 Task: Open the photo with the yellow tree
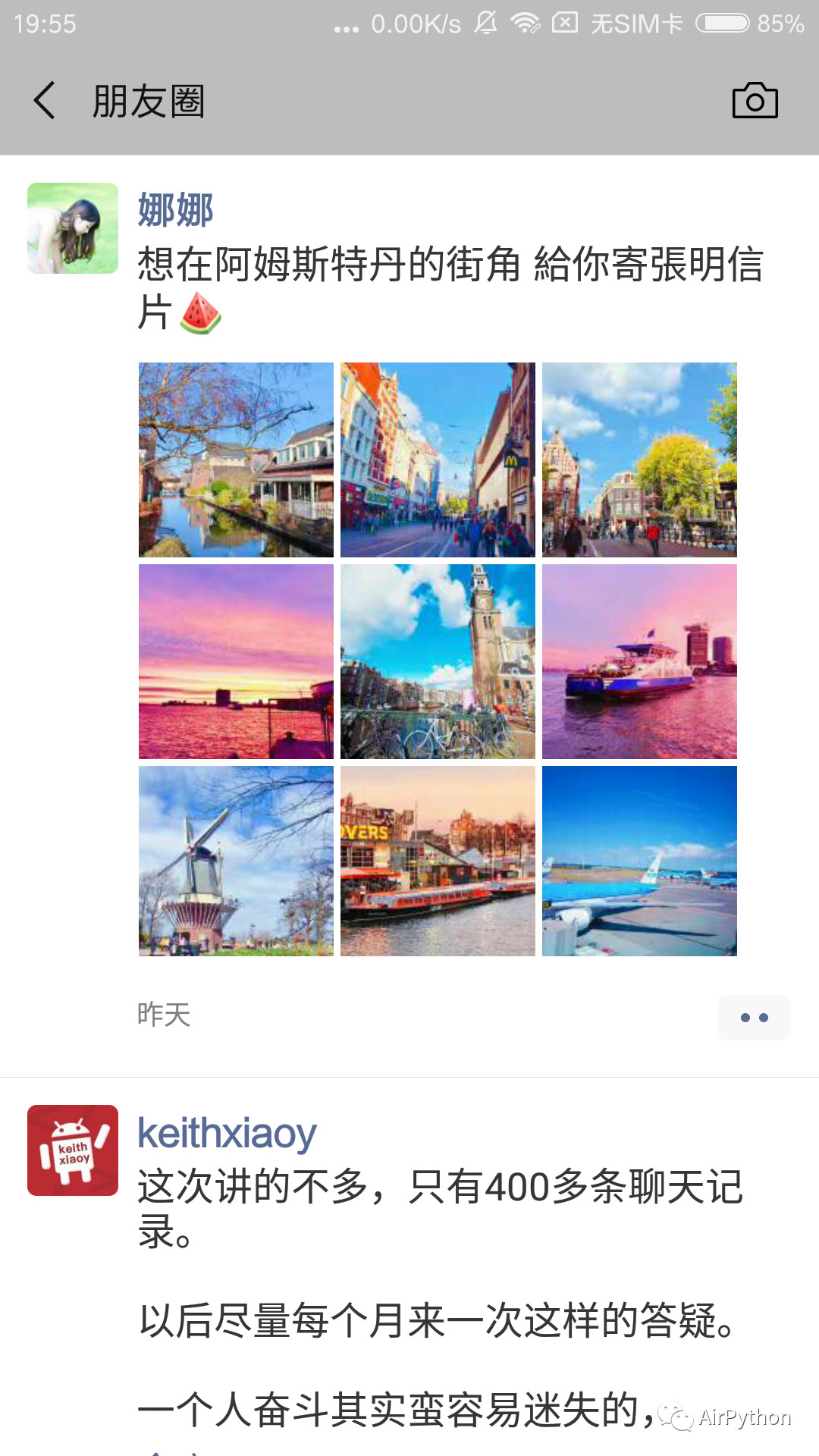639,460
